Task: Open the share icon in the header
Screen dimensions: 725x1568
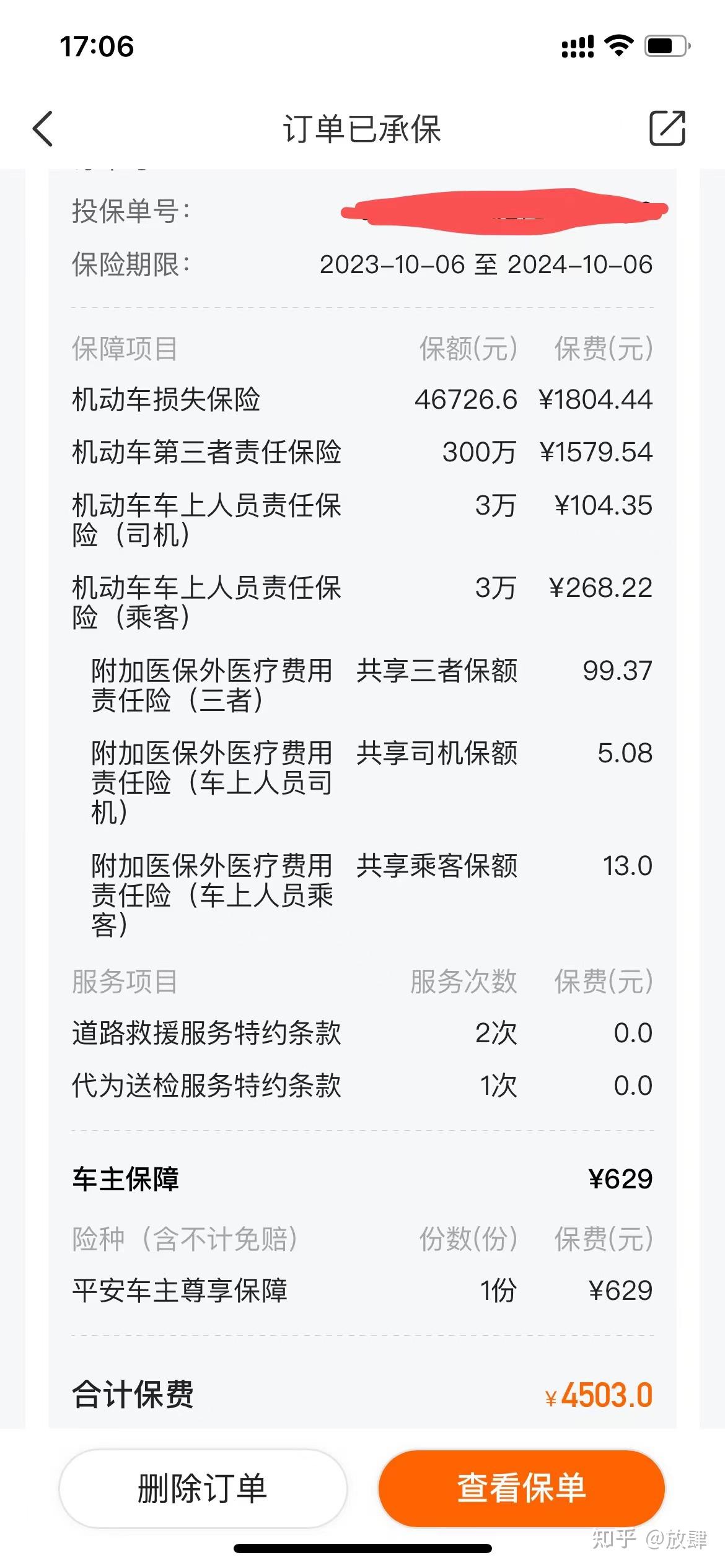Action: pyautogui.click(x=667, y=128)
